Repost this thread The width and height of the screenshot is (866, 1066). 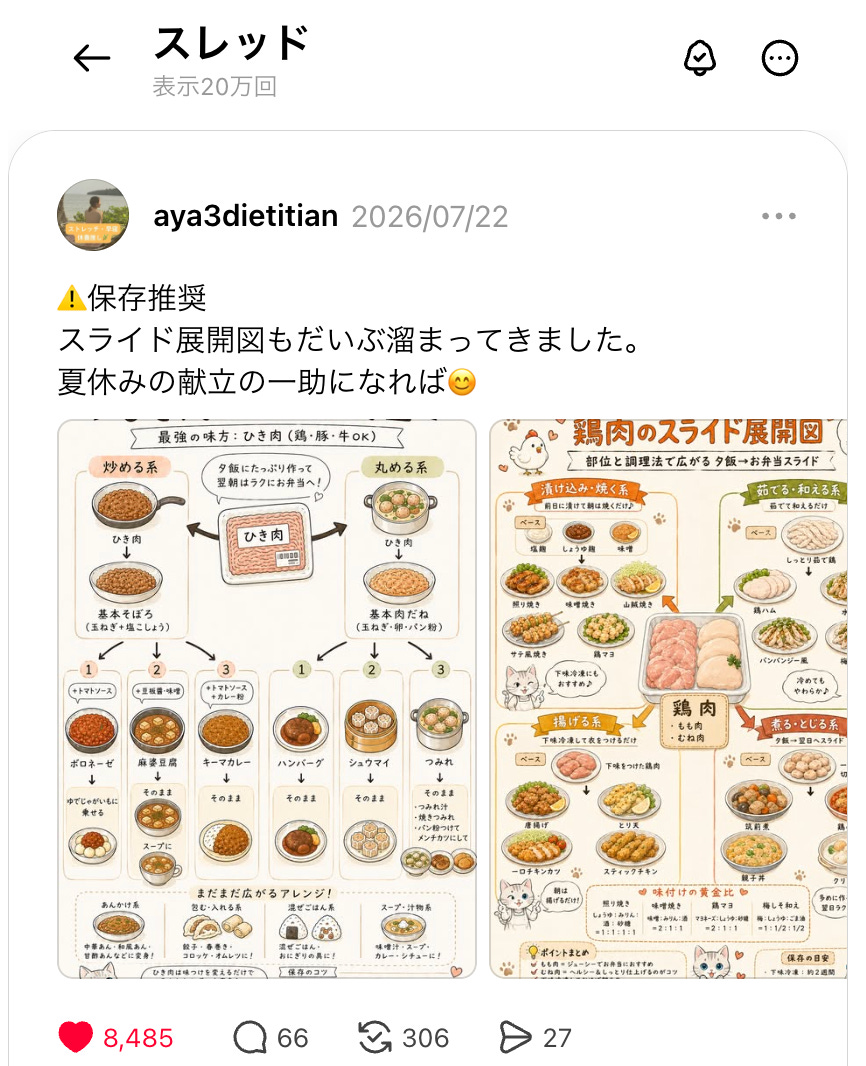375,1037
